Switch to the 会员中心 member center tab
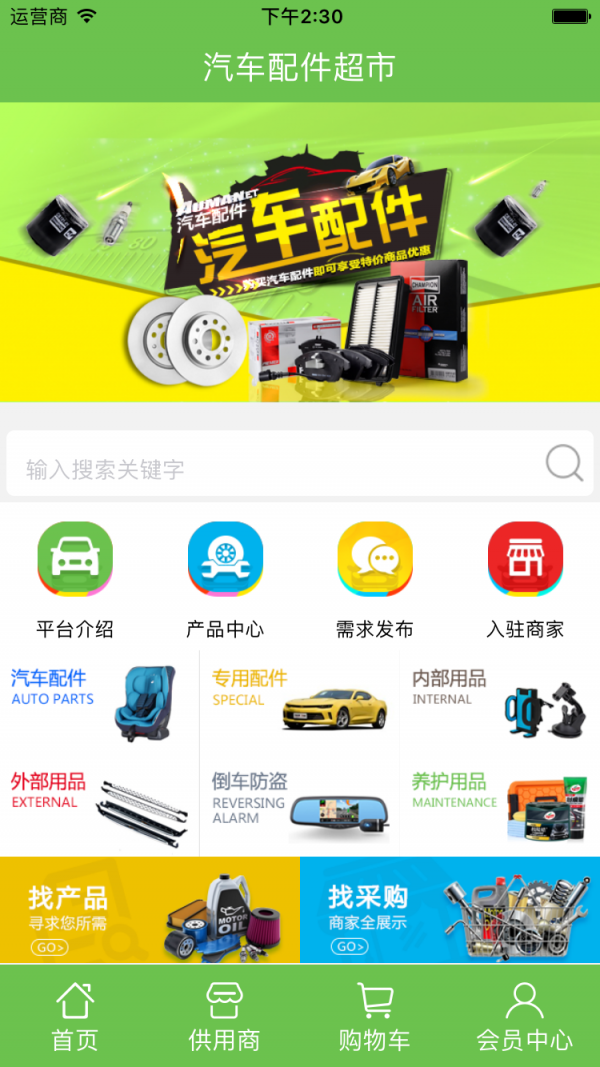The height and width of the screenshot is (1067, 600). click(525, 1015)
